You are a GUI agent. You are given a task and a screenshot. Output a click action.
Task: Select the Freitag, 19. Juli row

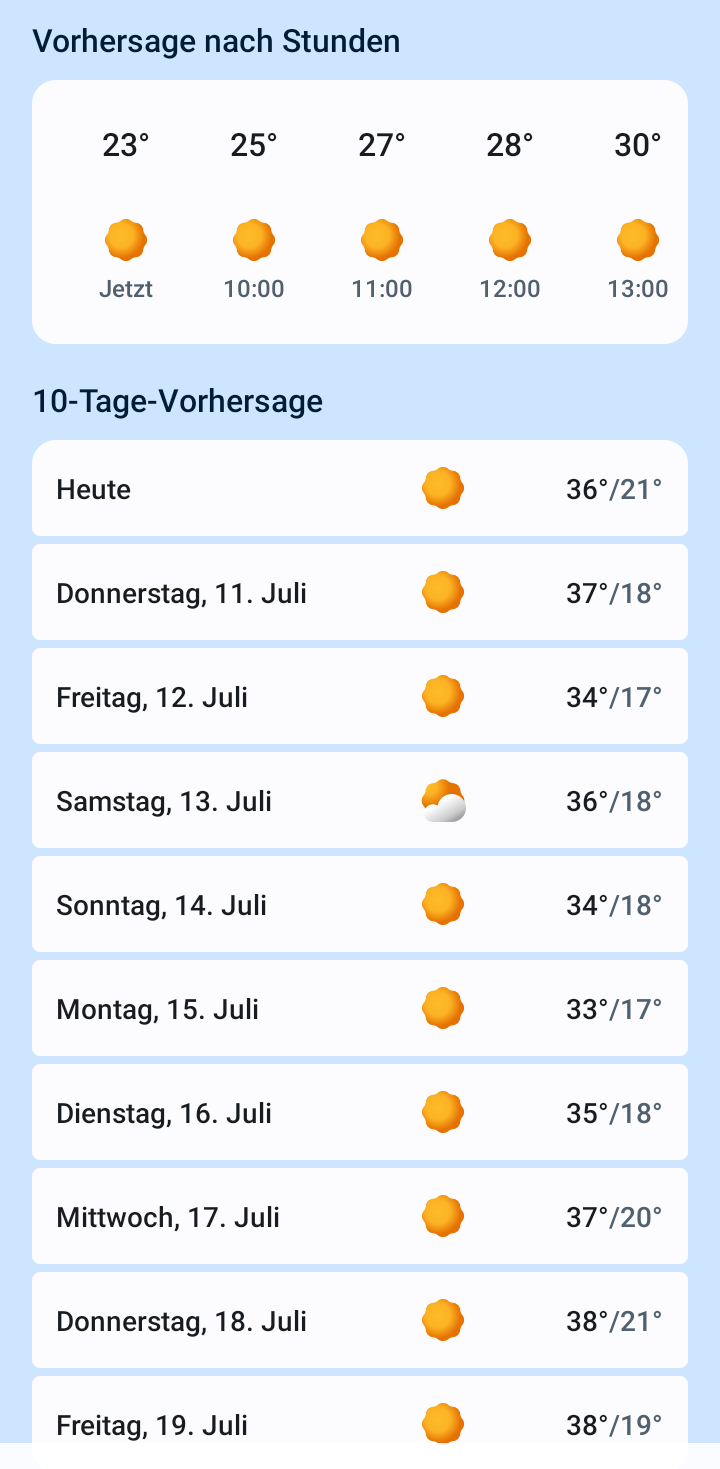360,1422
